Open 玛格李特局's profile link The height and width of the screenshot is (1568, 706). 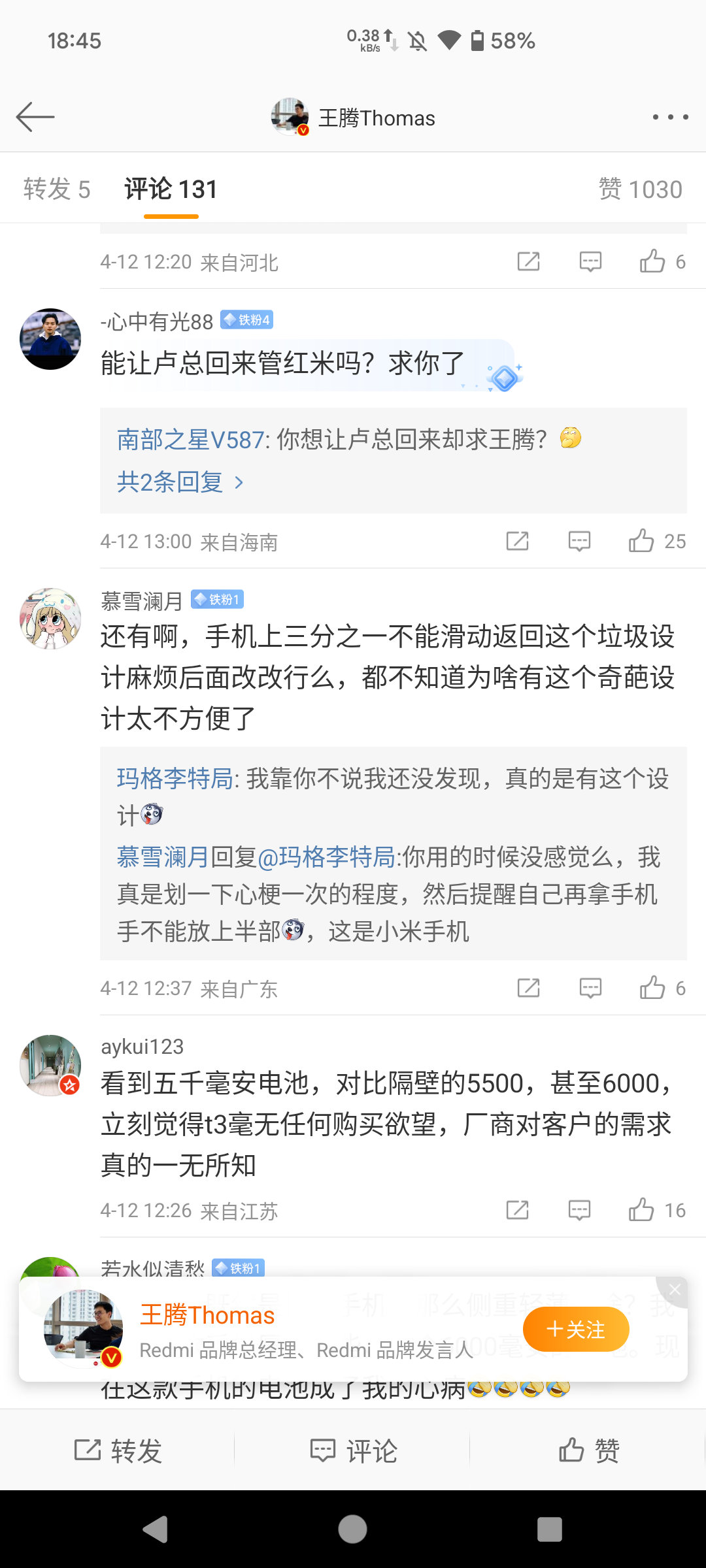[175, 779]
